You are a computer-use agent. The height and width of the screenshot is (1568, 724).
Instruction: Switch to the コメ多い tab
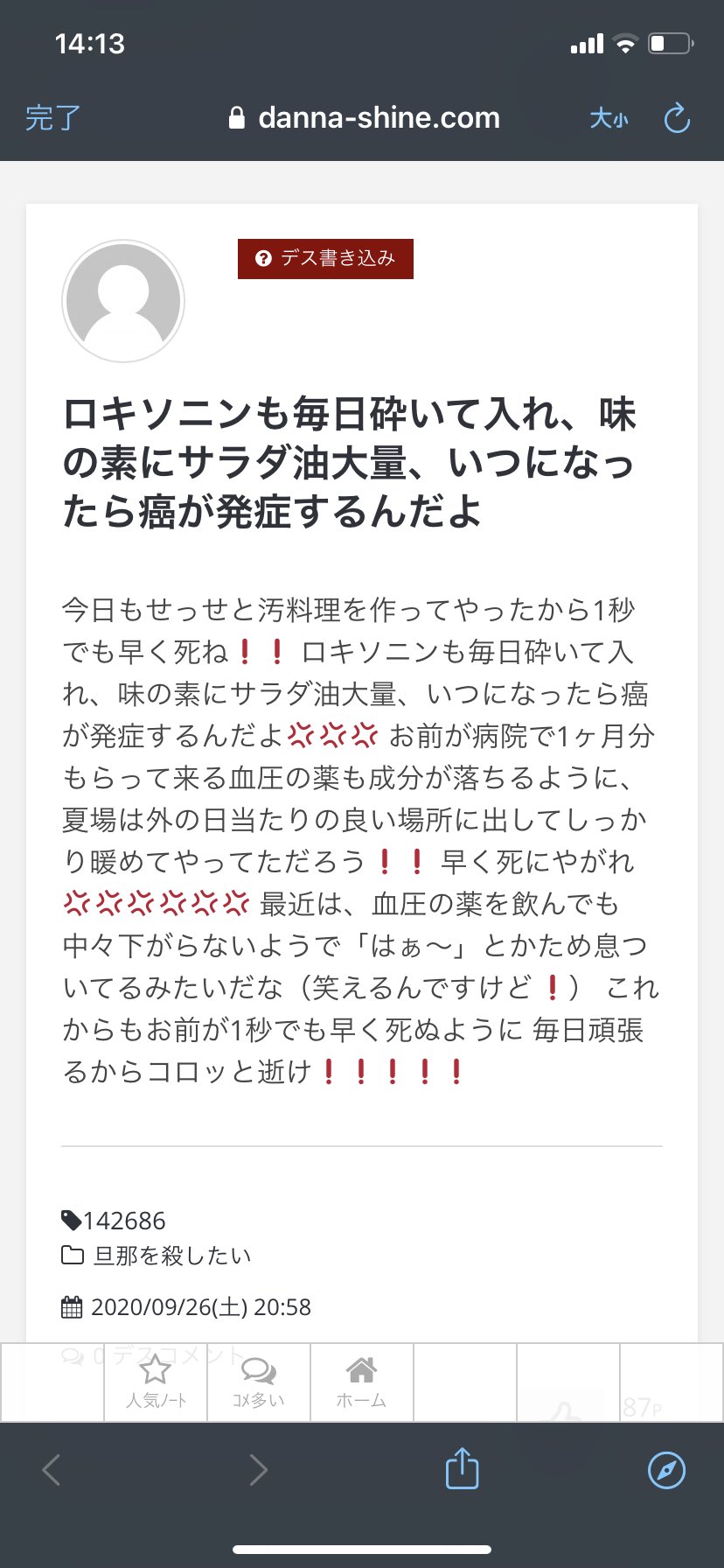click(x=259, y=1382)
